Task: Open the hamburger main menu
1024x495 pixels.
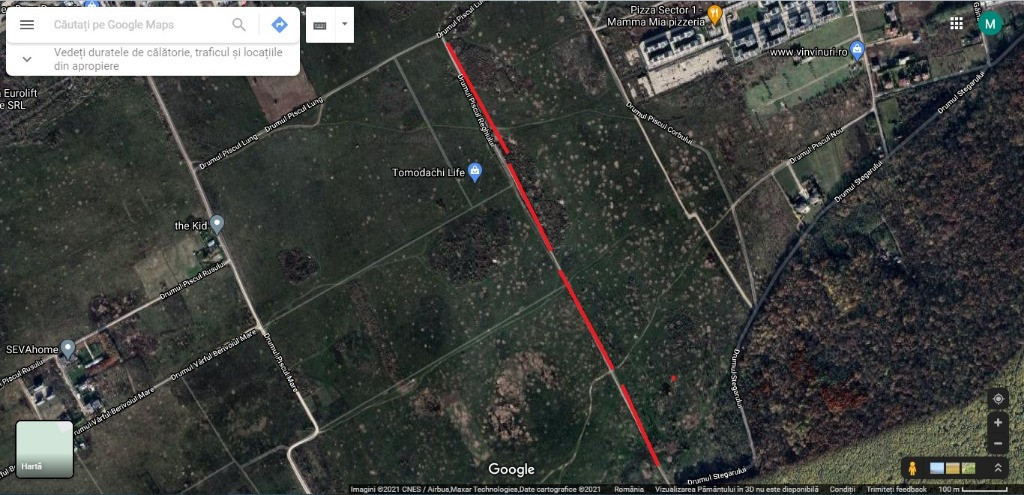Action: 27,25
